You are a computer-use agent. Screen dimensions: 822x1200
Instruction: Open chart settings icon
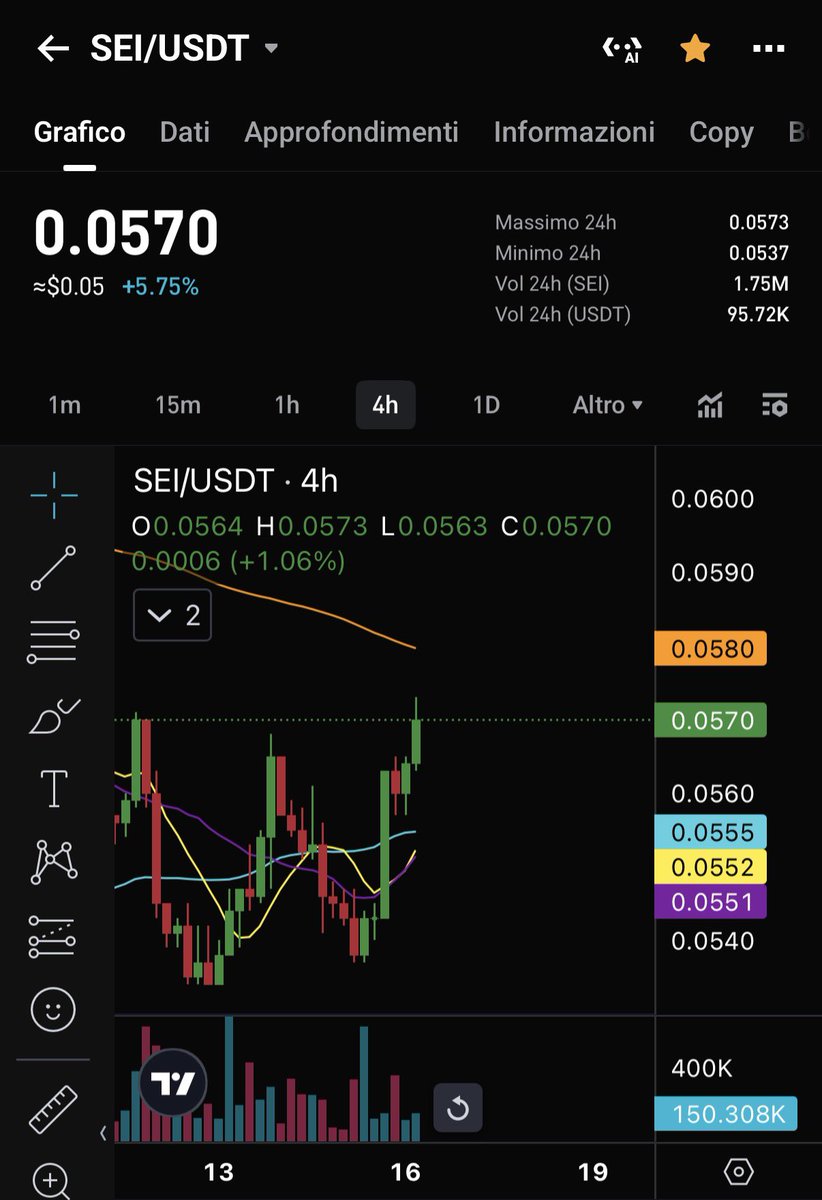pos(774,405)
